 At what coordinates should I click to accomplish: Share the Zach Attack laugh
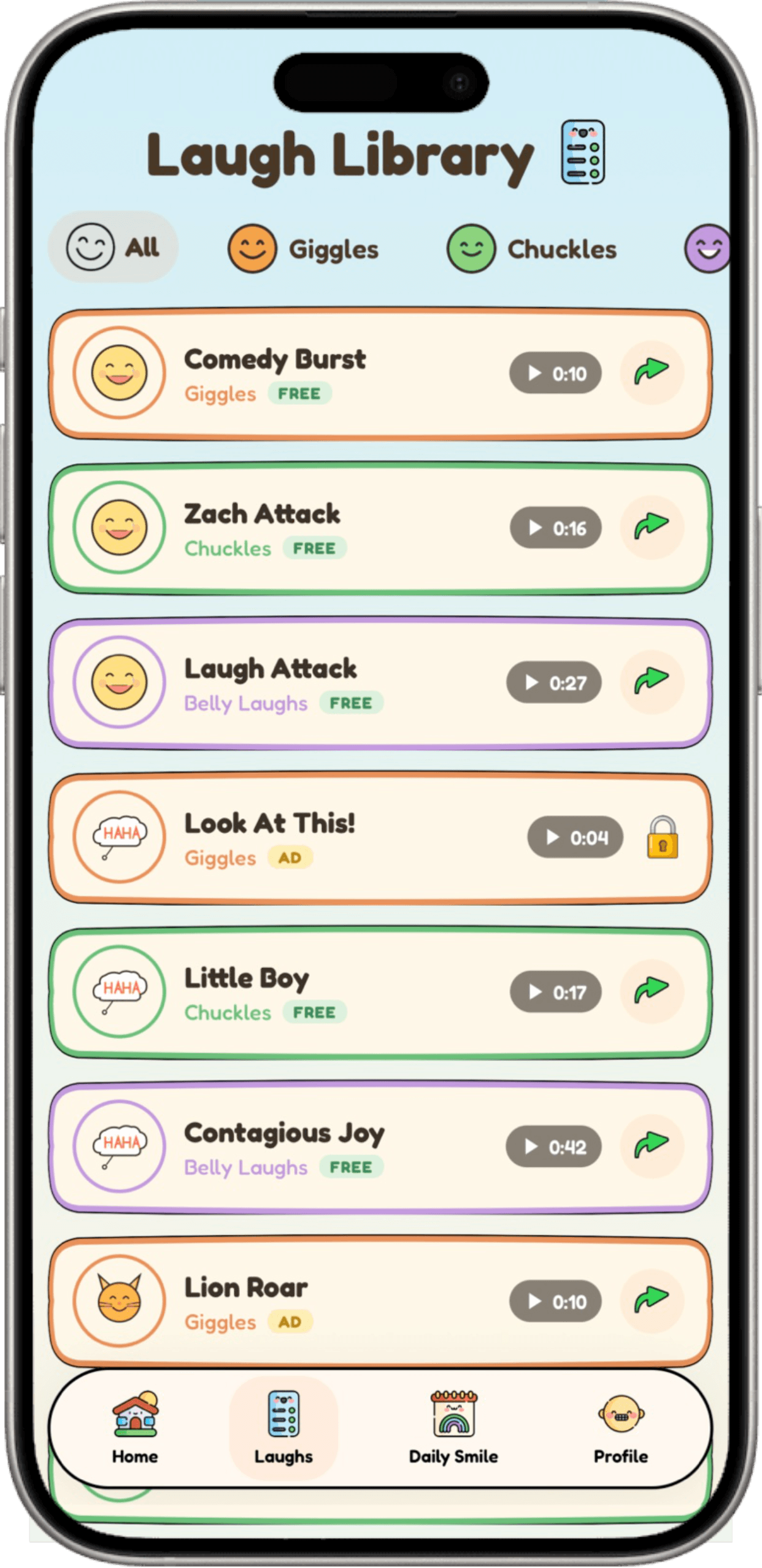point(652,527)
